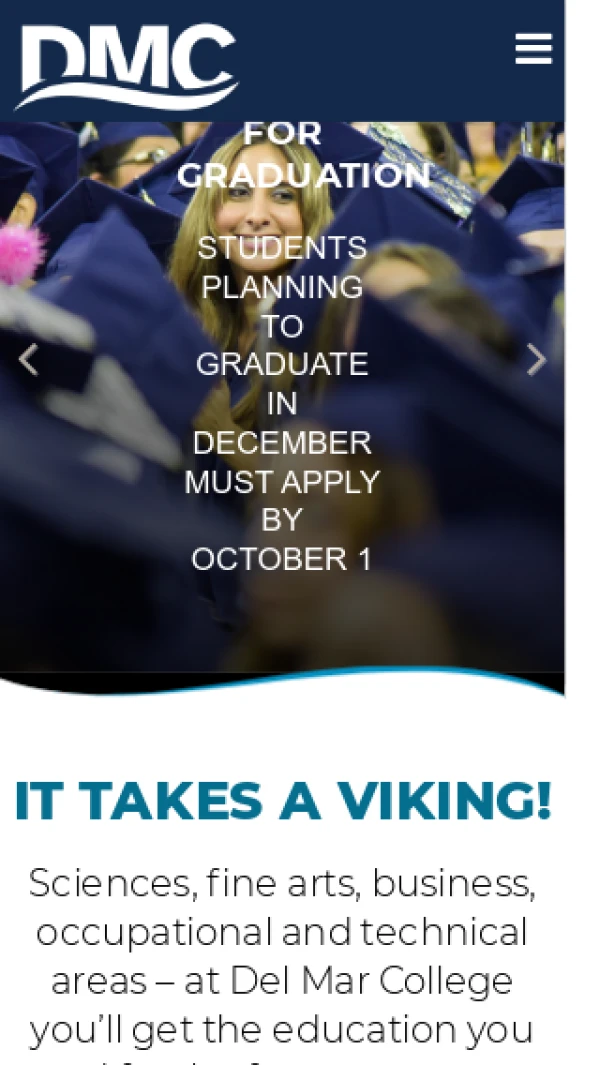Screen dimensions: 600x1065
Task: Go to the DMC homepage via logo
Action: click(127, 65)
